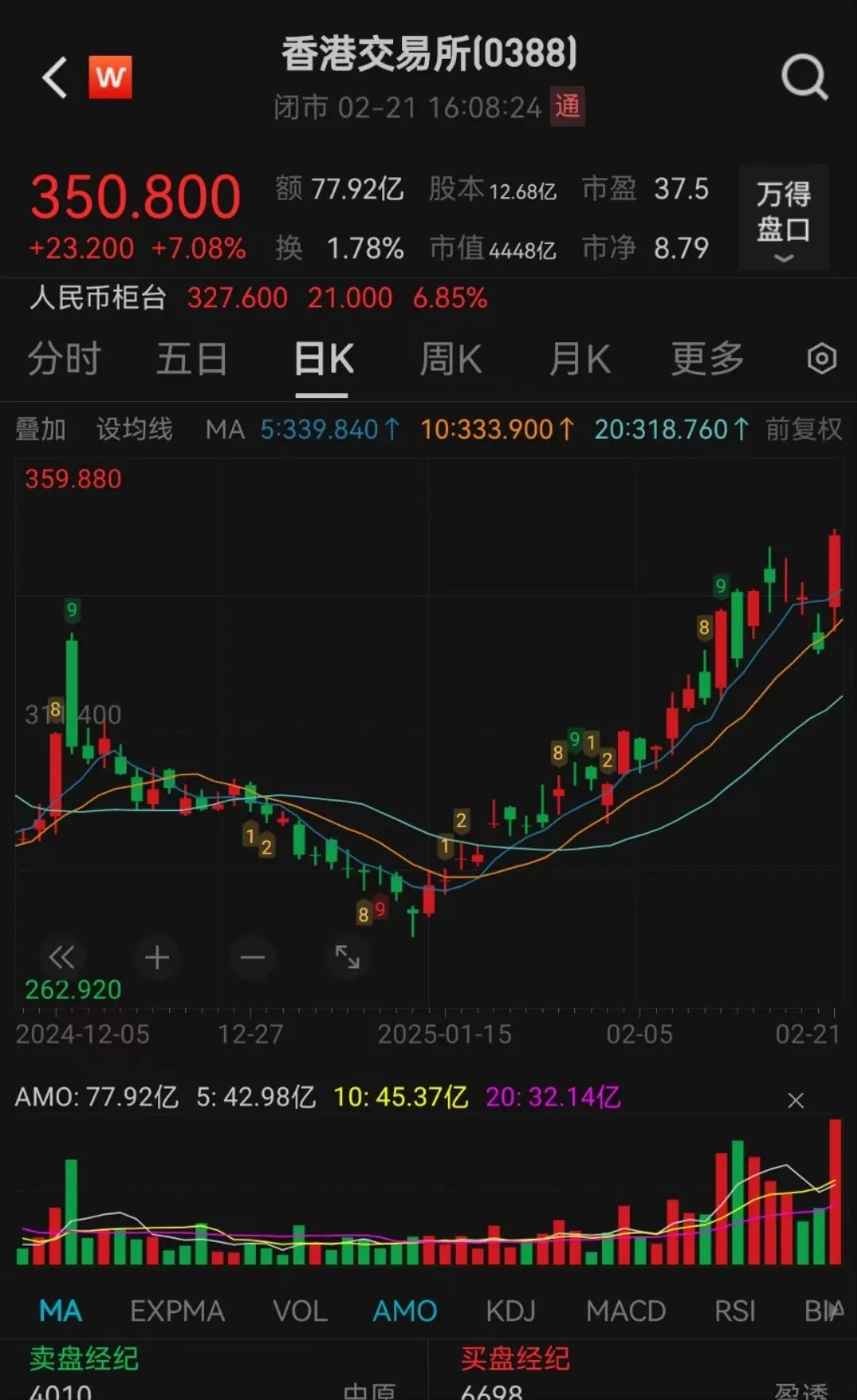This screenshot has height=1400, width=857.
Task: Select the EXPMA indicator
Action: pyautogui.click(x=177, y=1311)
